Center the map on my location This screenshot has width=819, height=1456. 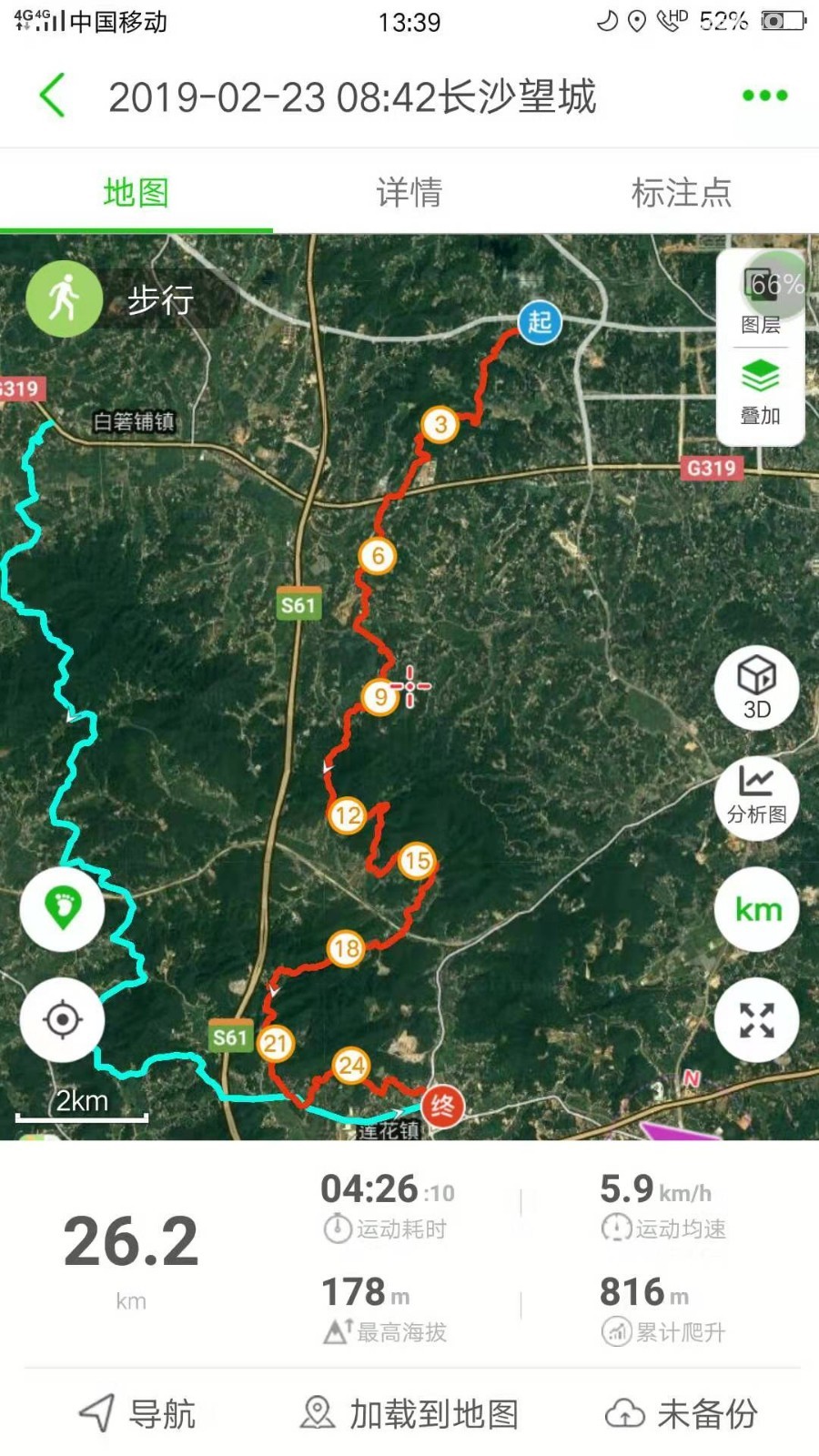click(63, 1019)
